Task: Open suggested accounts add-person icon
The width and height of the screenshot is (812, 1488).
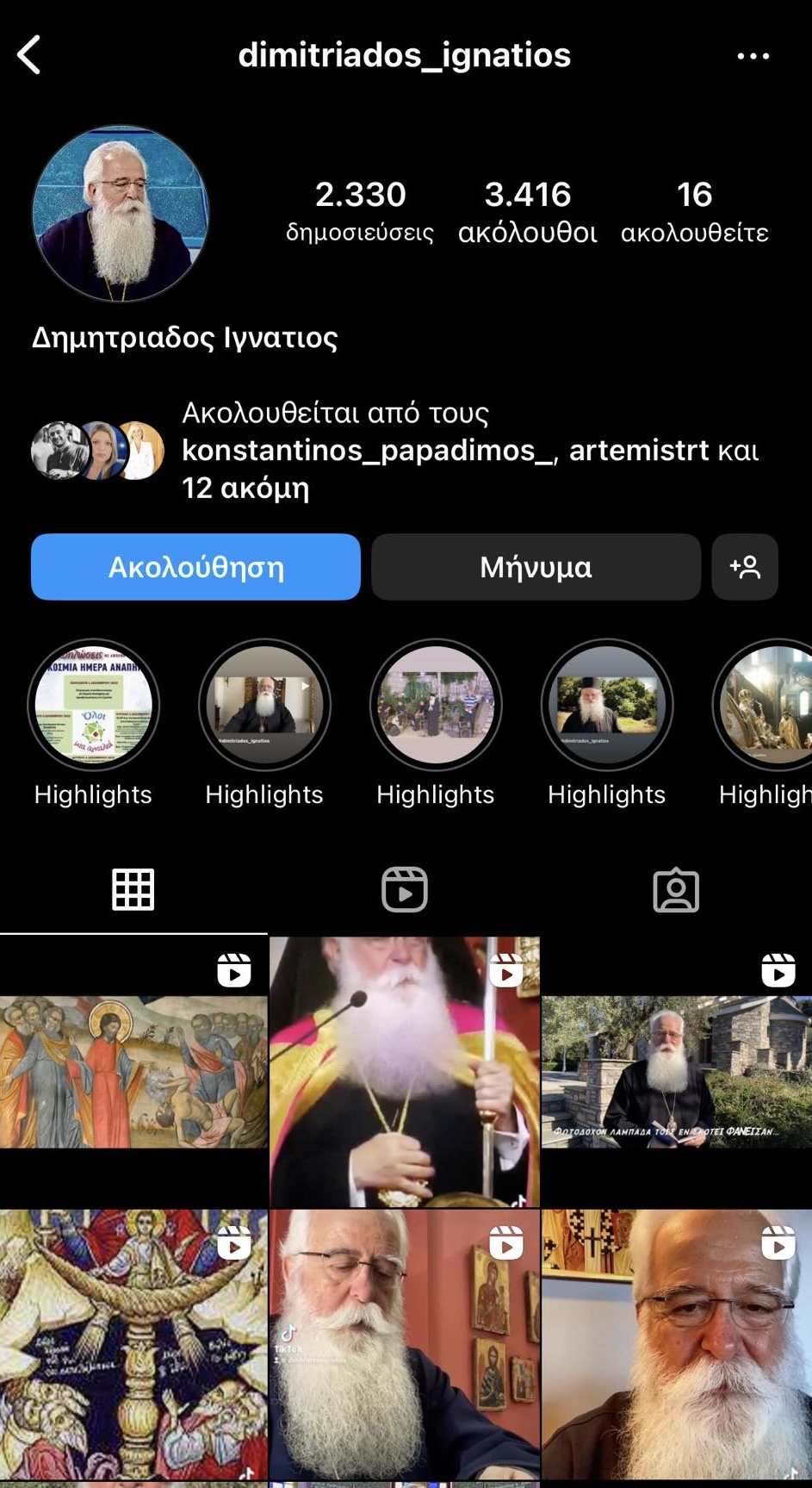Action: pyautogui.click(x=745, y=567)
